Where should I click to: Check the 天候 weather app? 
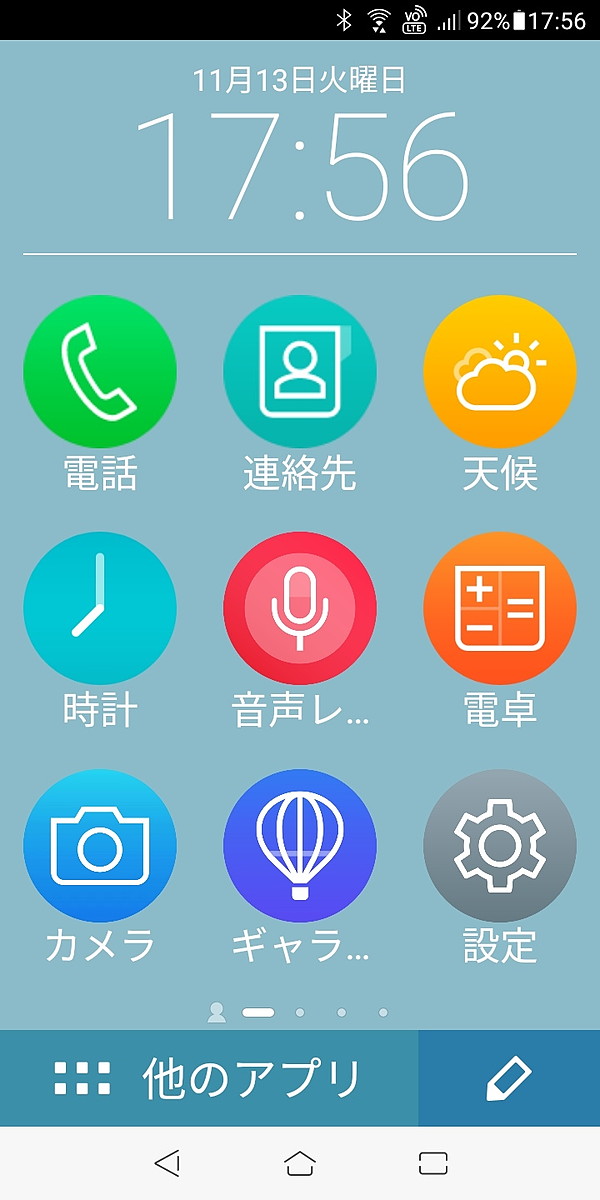pos(500,372)
